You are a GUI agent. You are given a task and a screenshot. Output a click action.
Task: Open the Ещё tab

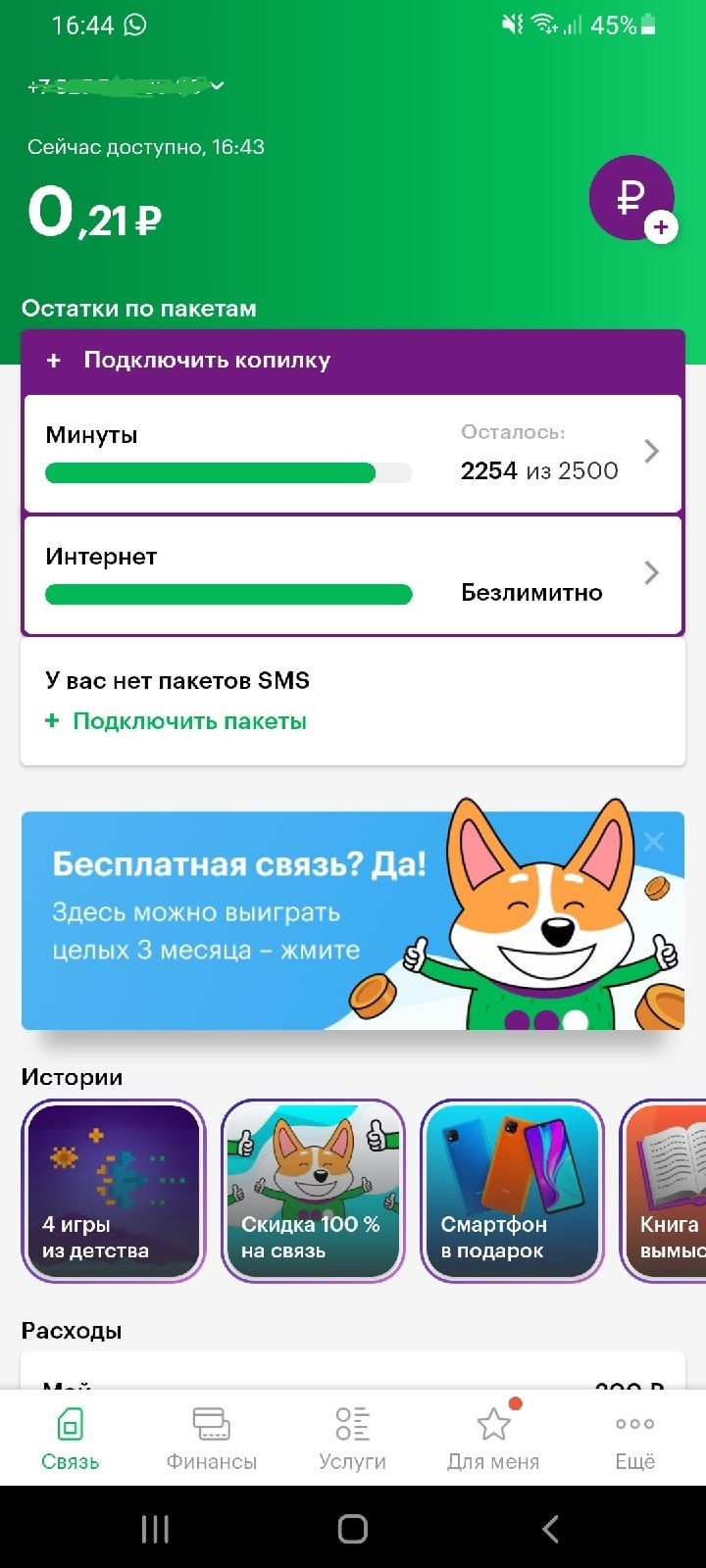pos(634,1438)
